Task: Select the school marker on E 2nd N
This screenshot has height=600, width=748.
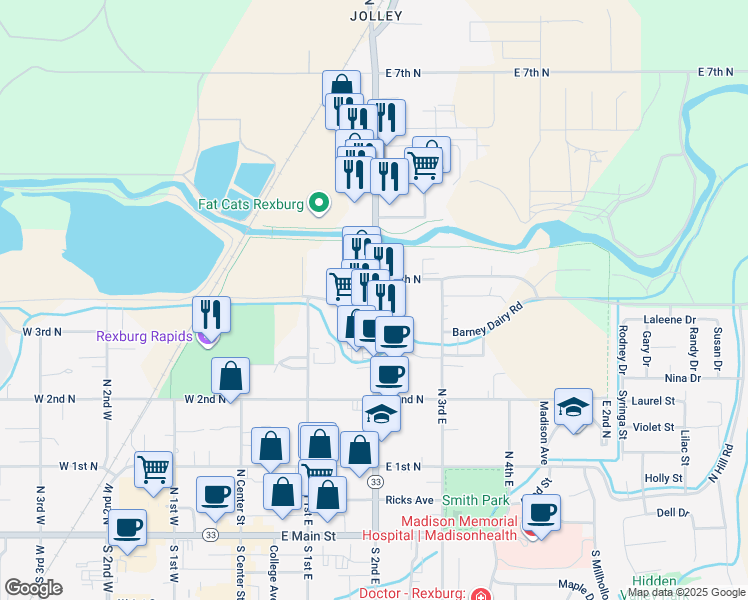Action: pos(381,414)
